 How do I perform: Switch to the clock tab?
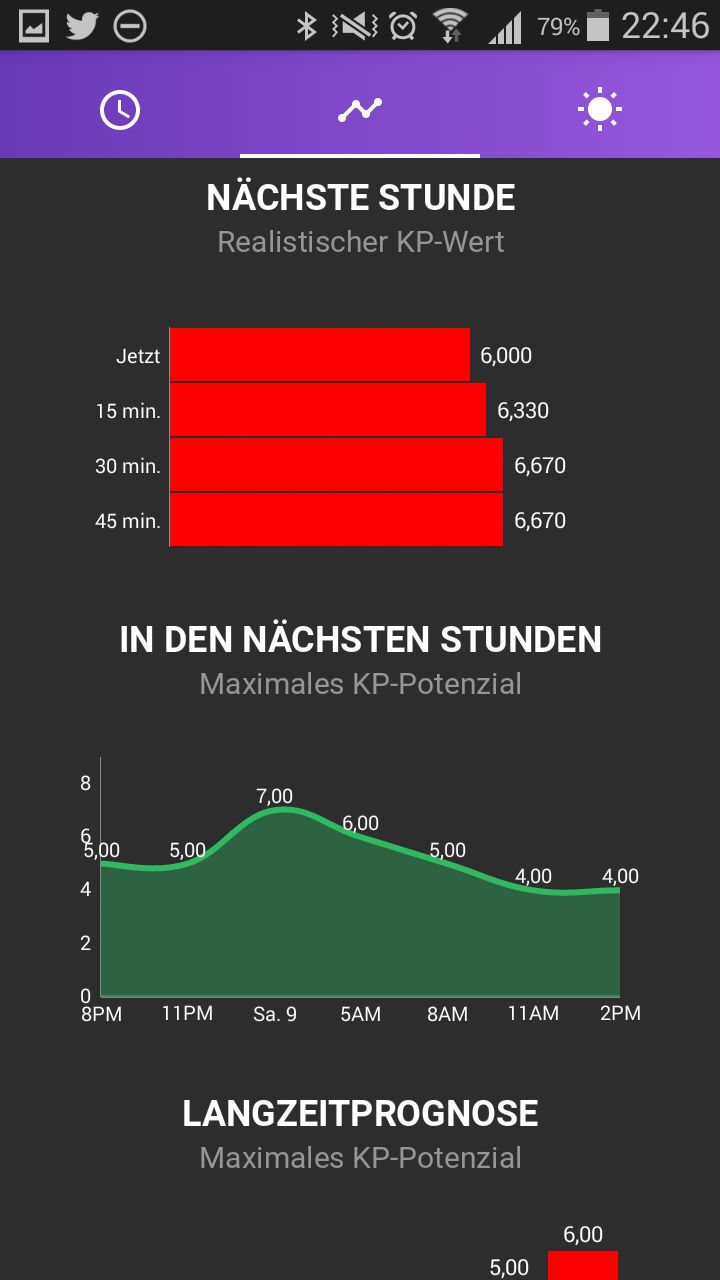[120, 109]
